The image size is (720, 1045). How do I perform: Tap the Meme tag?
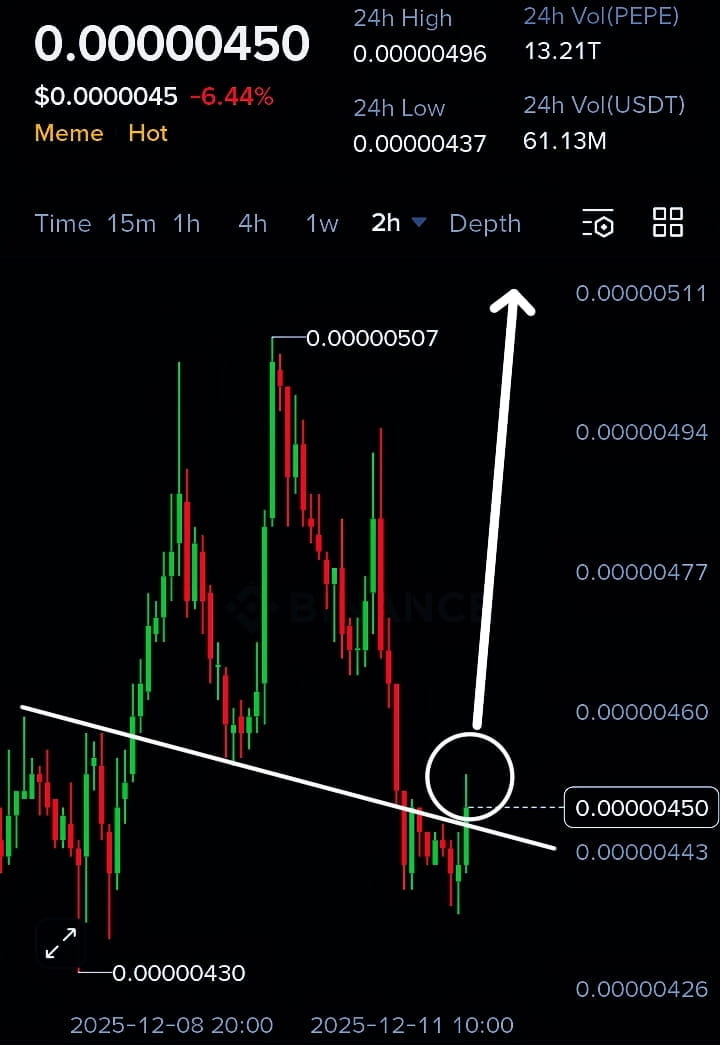69,133
